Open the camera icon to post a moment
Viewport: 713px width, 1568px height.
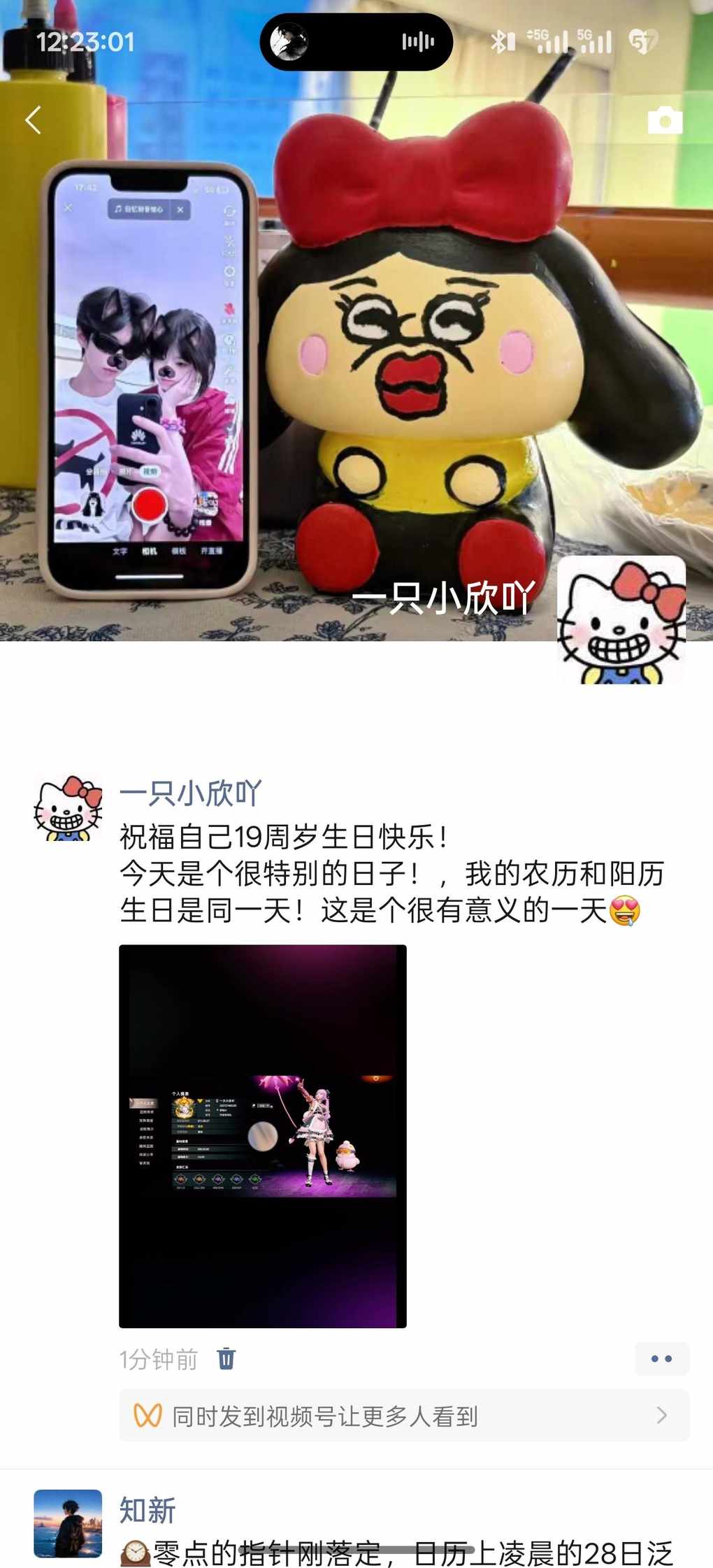[664, 121]
